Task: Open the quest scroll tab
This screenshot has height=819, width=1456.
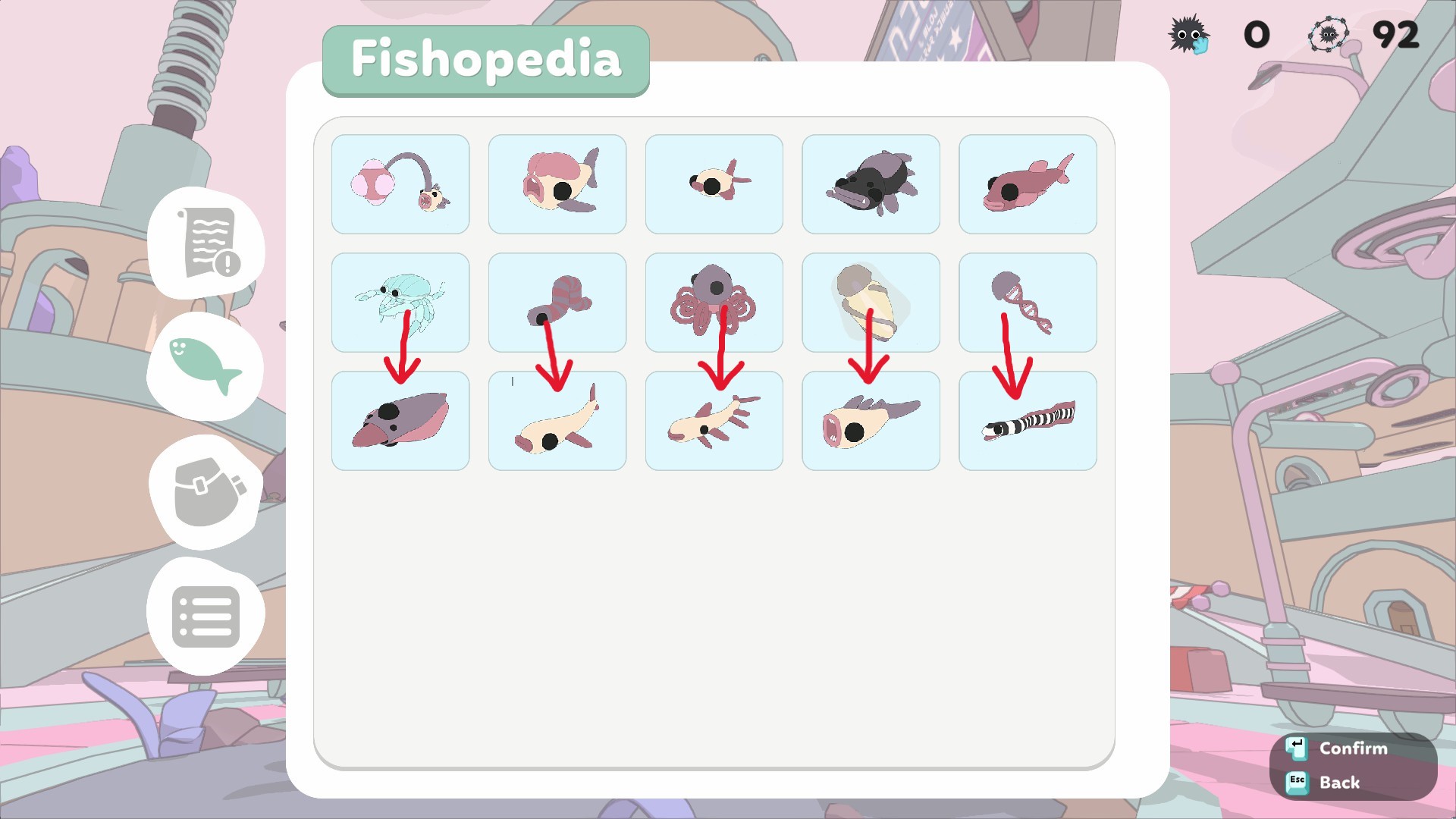Action: tap(206, 243)
